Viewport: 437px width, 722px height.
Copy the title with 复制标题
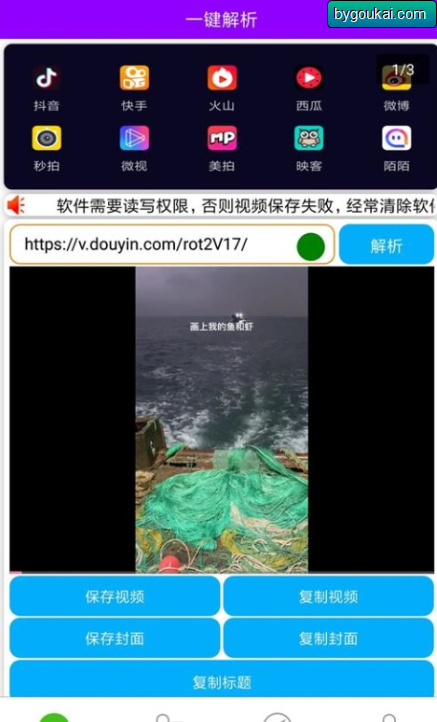tap(221, 680)
